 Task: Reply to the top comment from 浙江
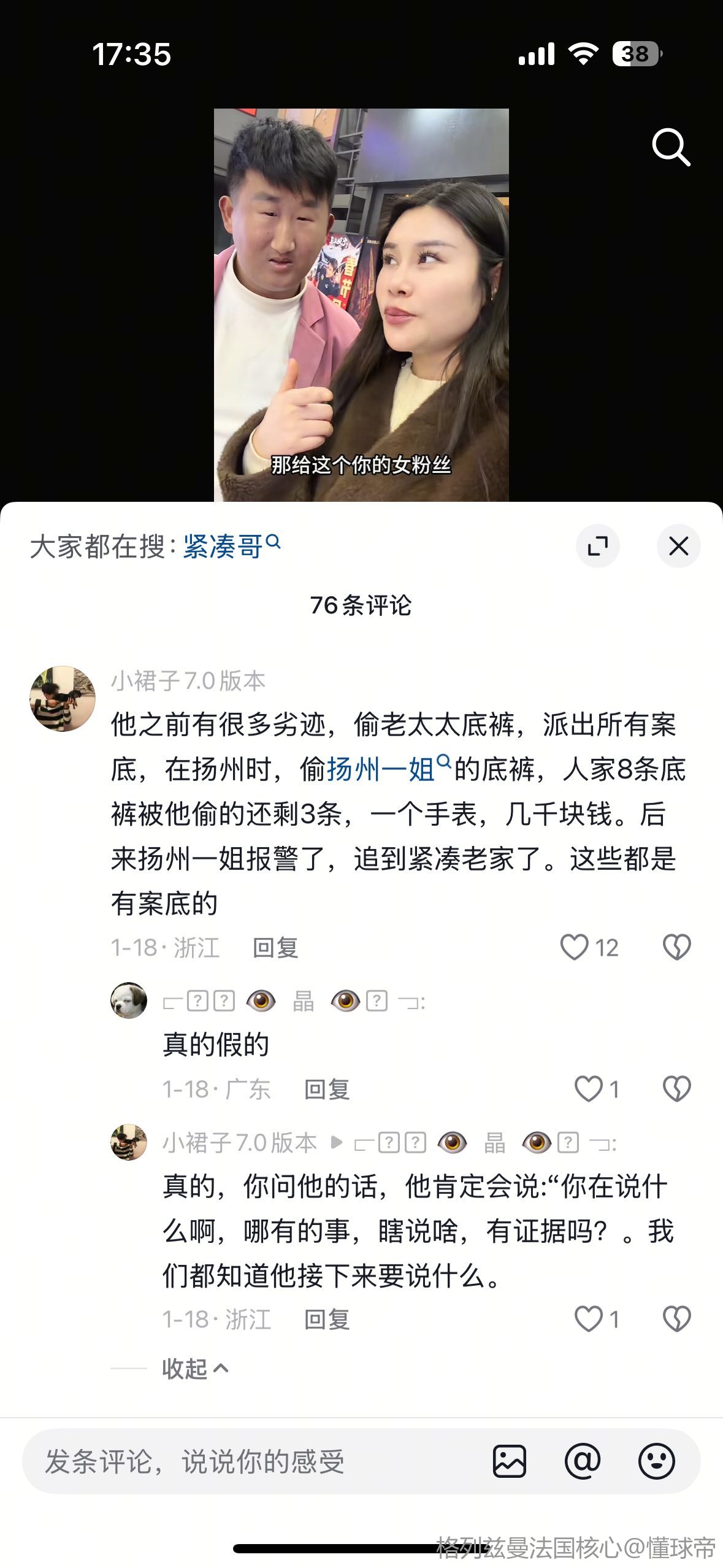(x=275, y=948)
